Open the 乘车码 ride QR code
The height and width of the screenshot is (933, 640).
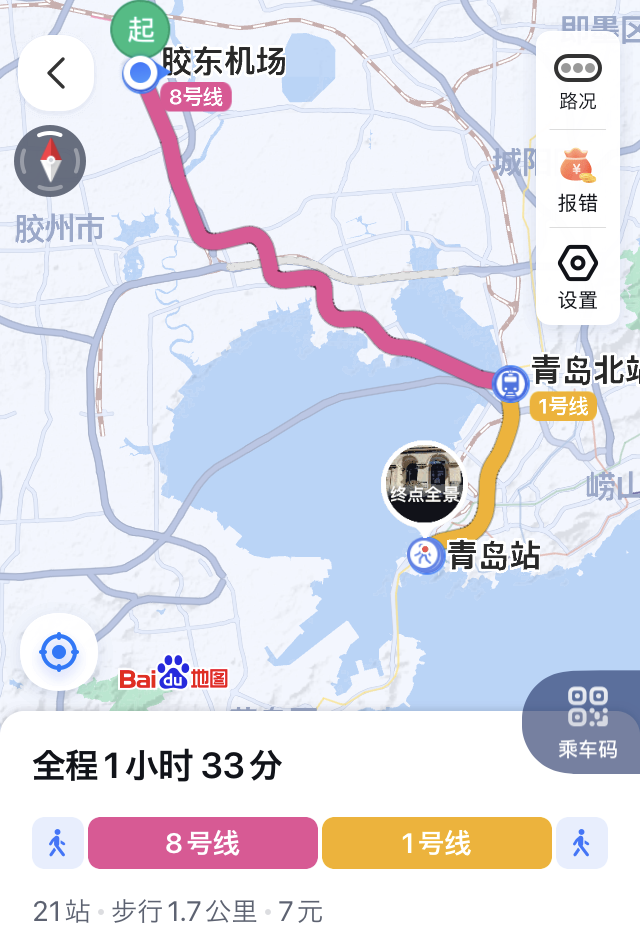(x=587, y=722)
